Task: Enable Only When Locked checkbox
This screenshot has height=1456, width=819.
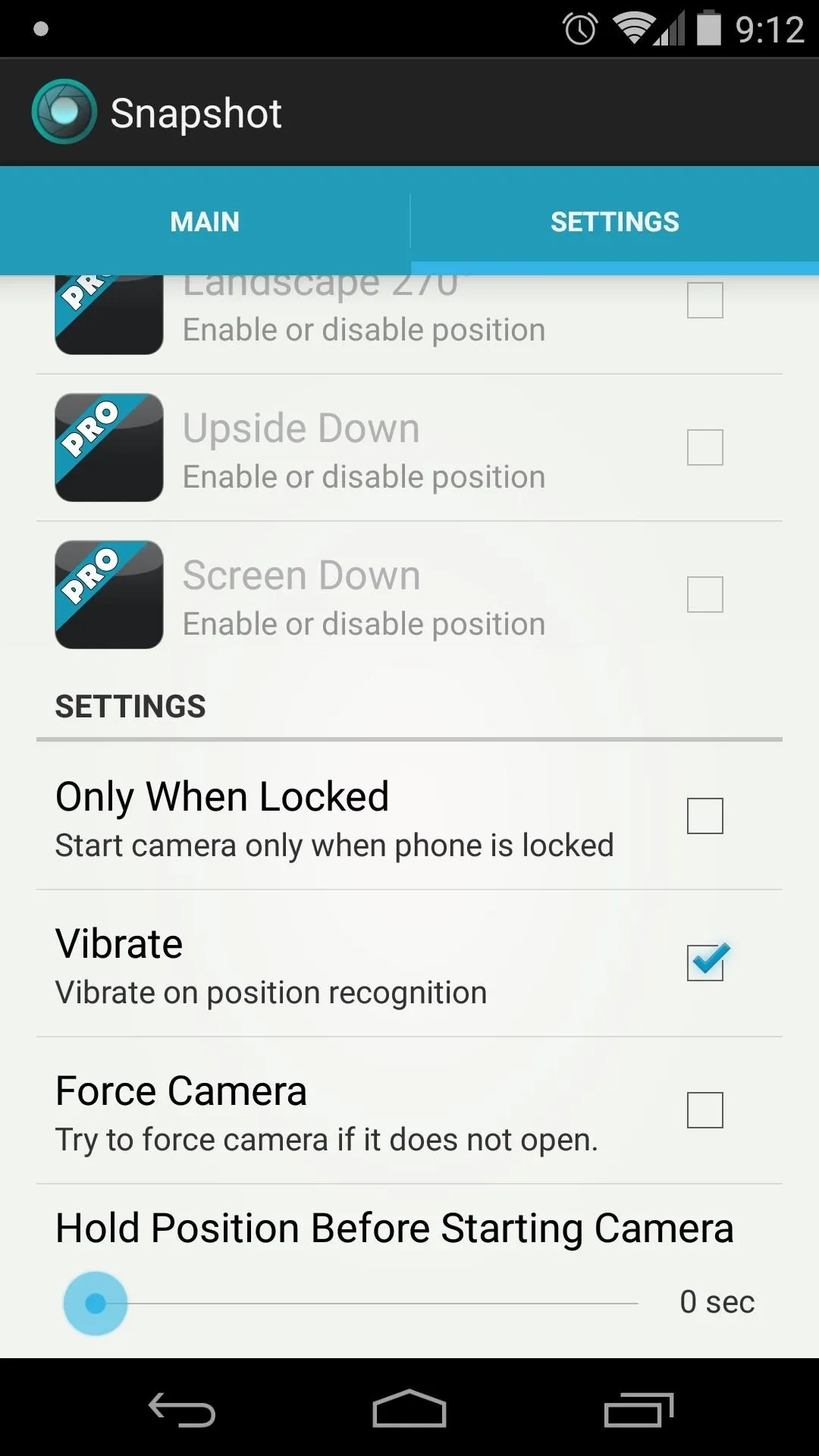Action: coord(704,816)
